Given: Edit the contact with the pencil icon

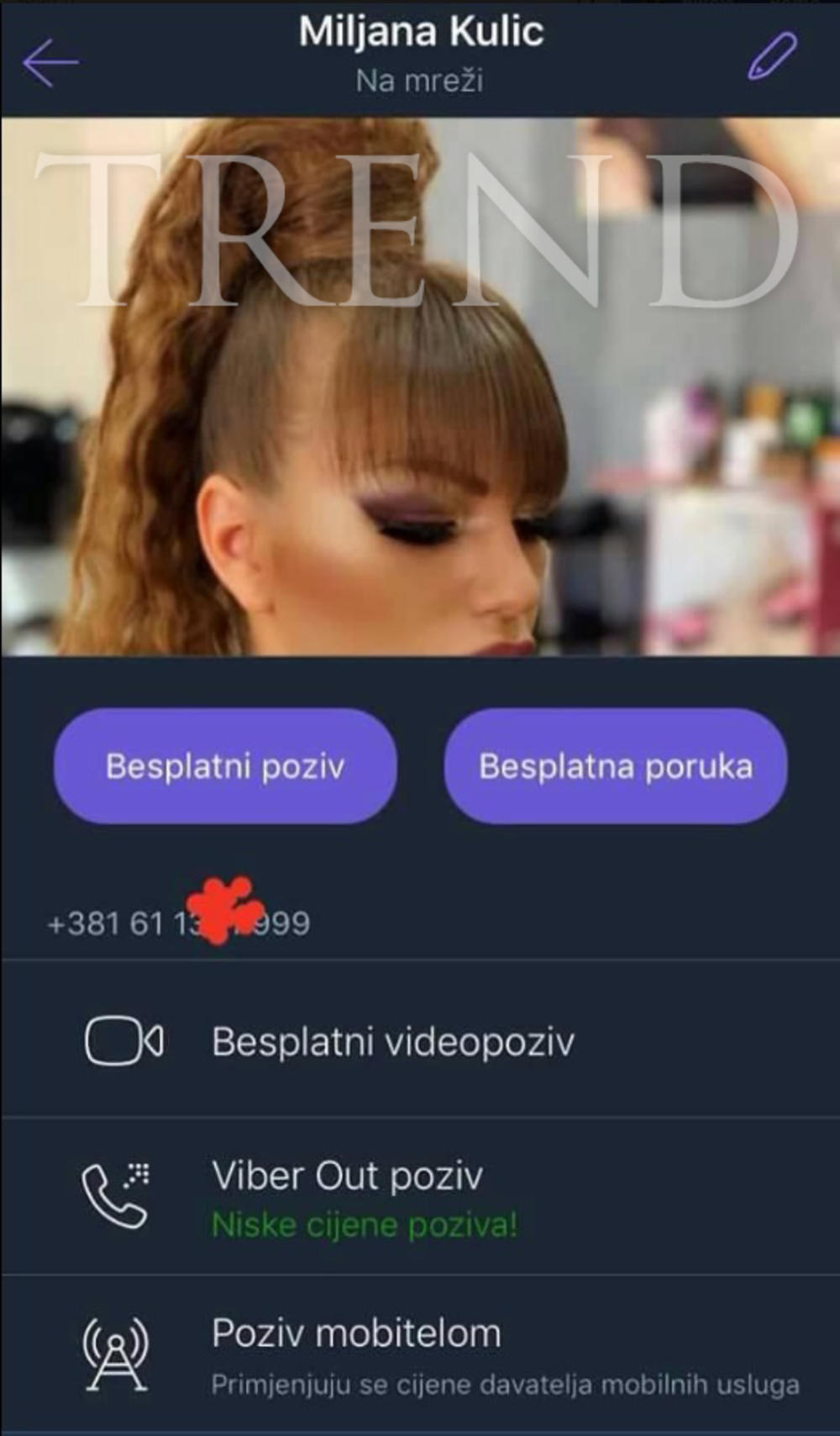Looking at the screenshot, I should (771, 57).
